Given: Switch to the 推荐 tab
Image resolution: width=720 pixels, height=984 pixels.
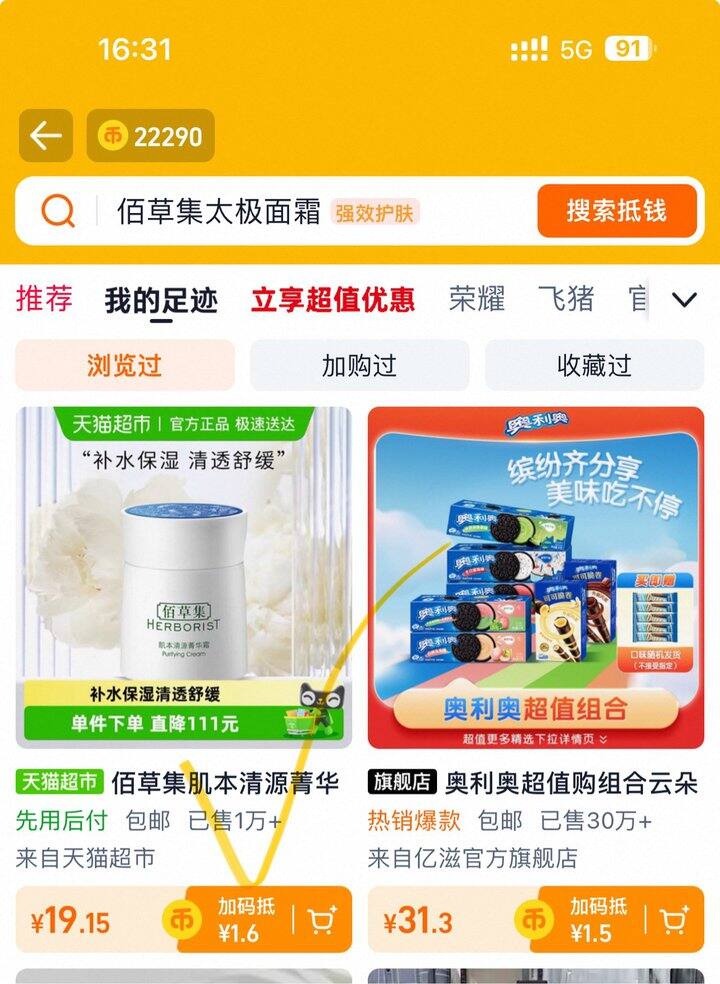Looking at the screenshot, I should 44,299.
